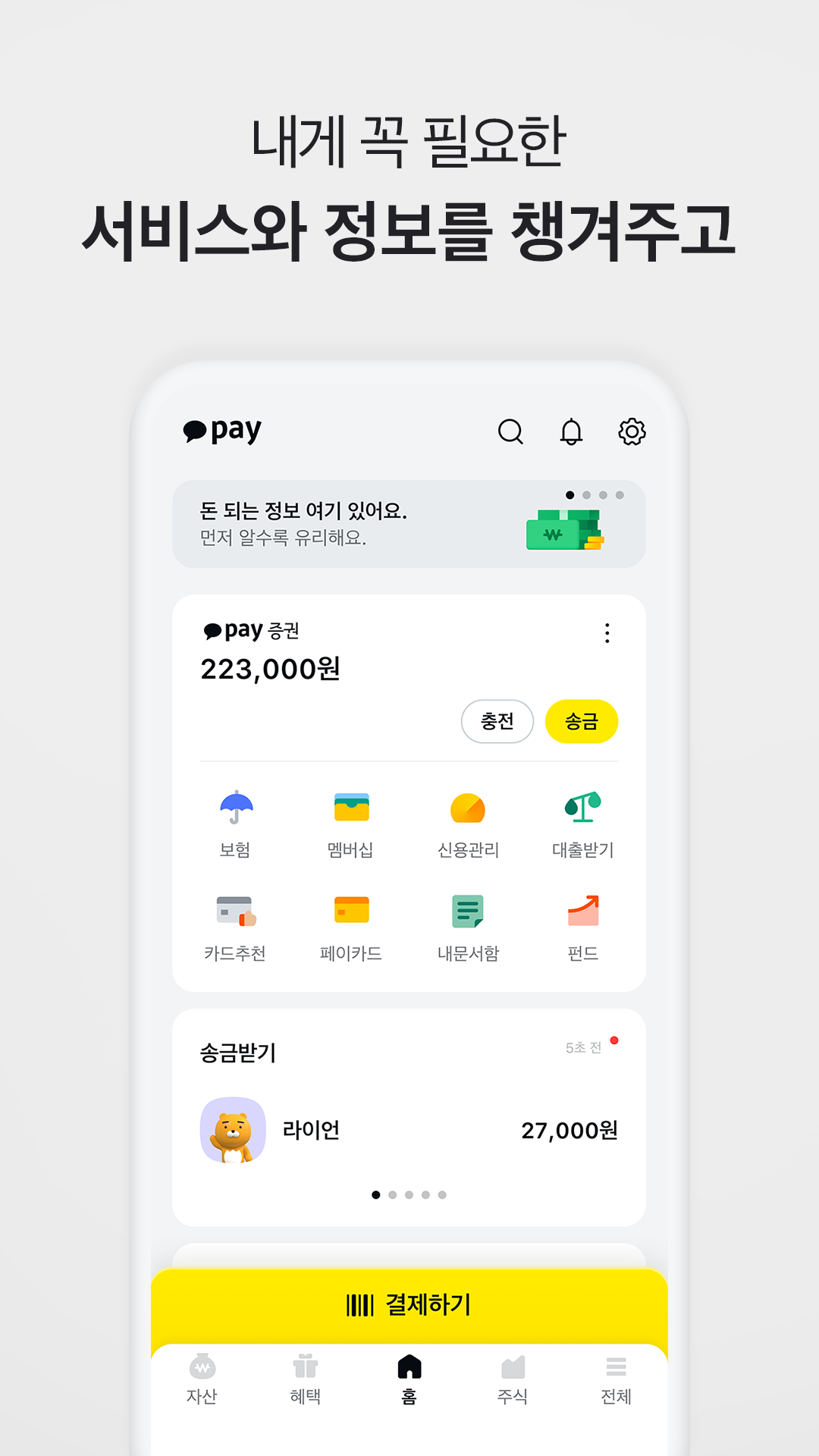Open 신용관리 credit management
The image size is (819, 1456).
click(468, 823)
